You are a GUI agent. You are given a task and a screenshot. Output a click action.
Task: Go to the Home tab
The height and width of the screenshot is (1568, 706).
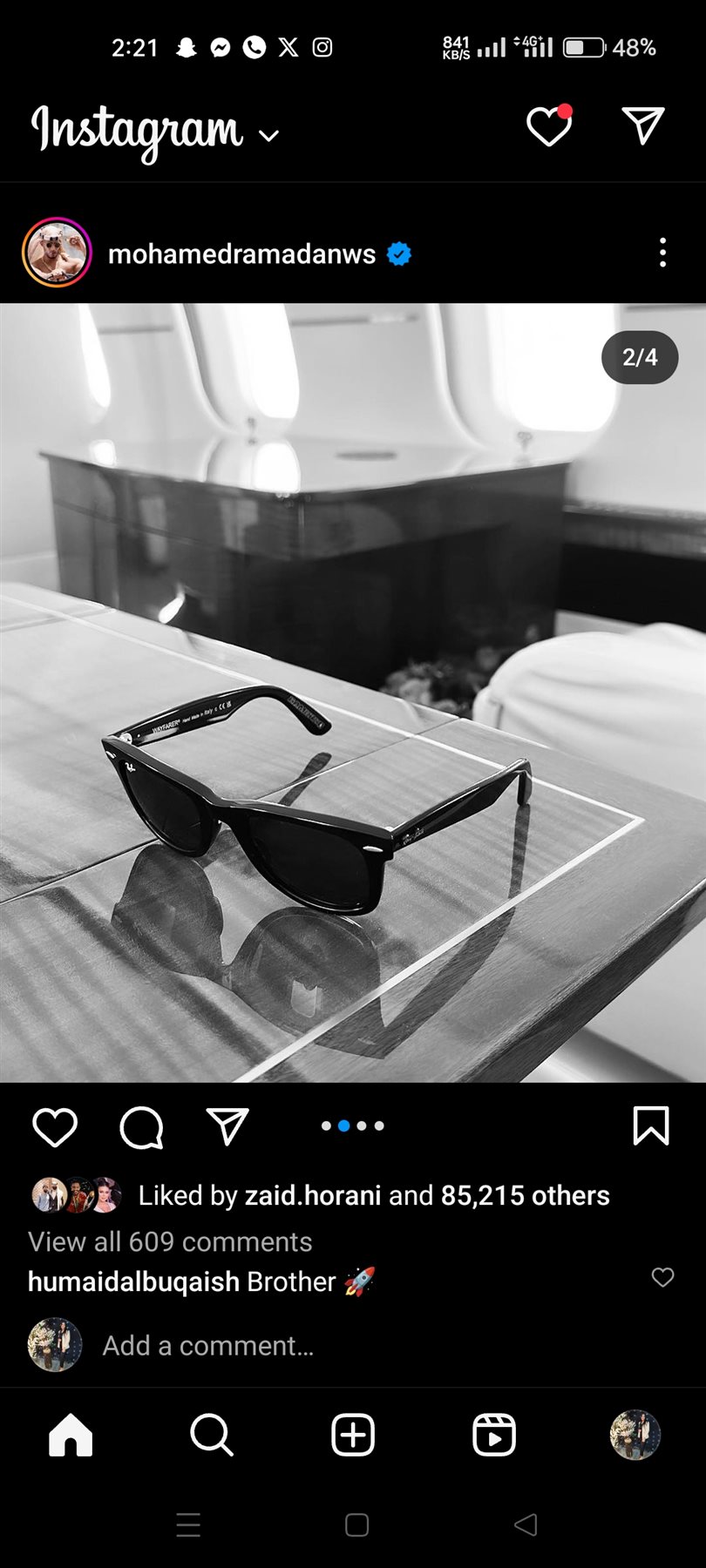click(x=71, y=1434)
